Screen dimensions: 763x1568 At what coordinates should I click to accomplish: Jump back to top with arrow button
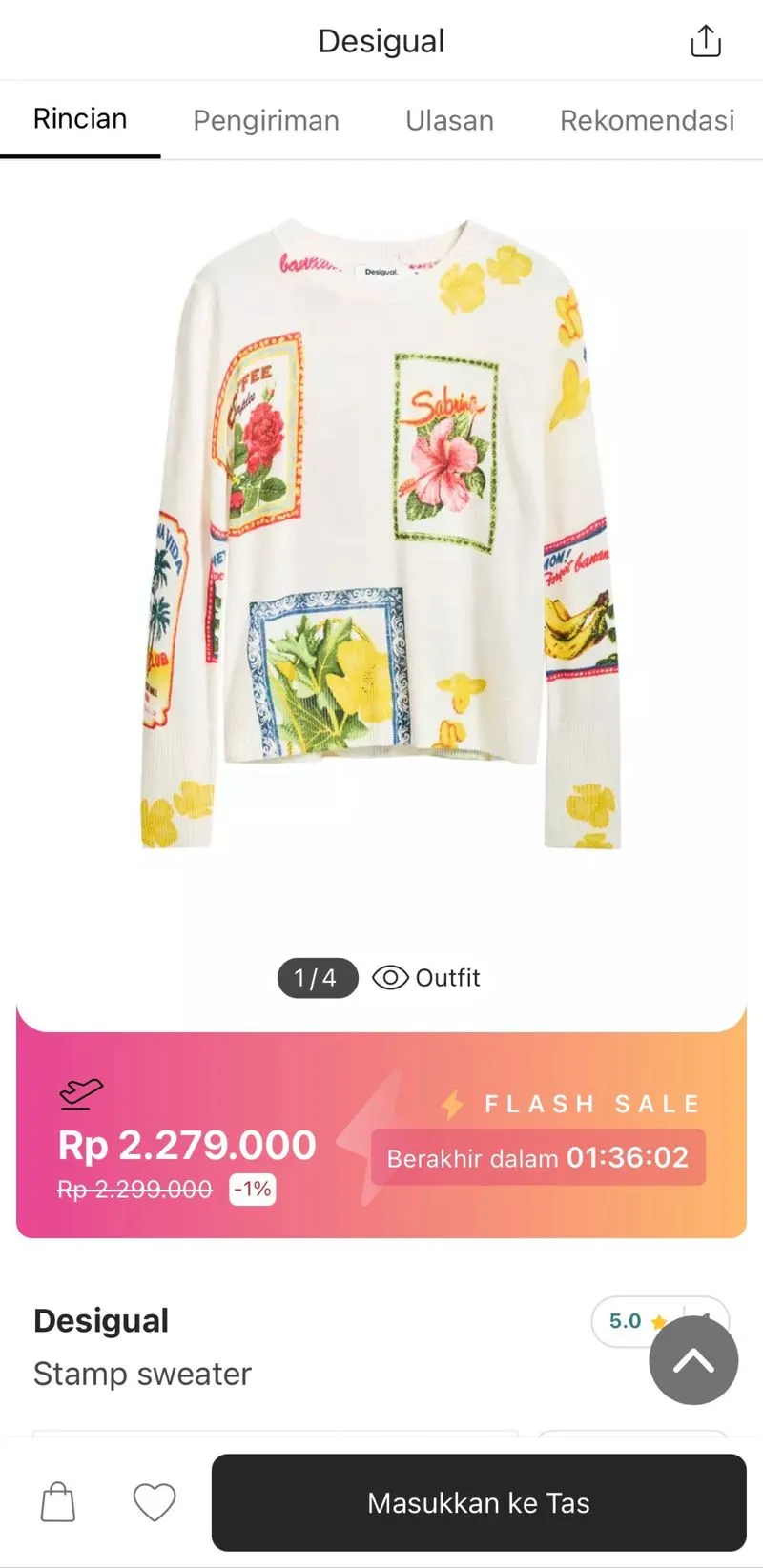693,1360
